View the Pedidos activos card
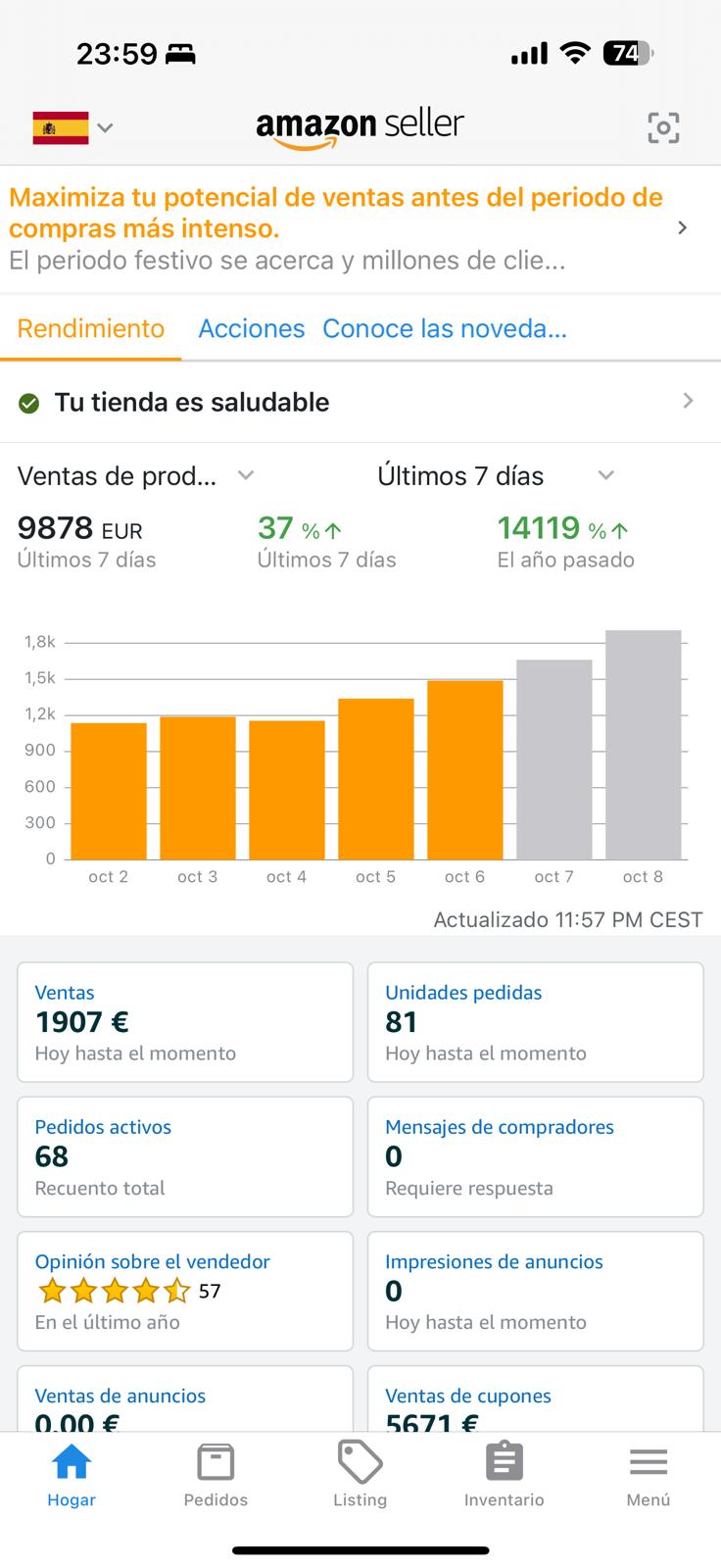The height and width of the screenshot is (1568, 721). coord(185,1156)
